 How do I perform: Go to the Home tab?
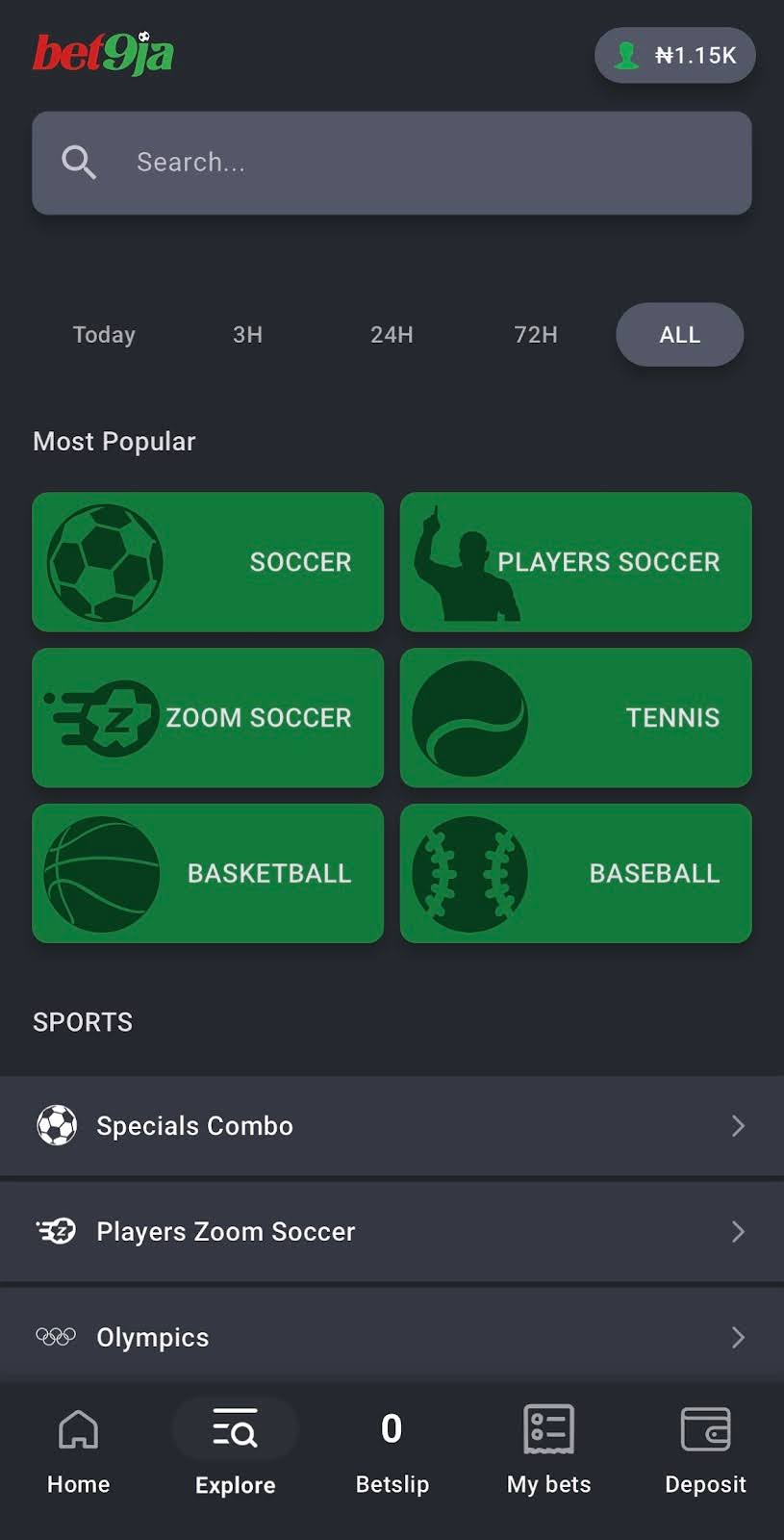(x=79, y=1450)
